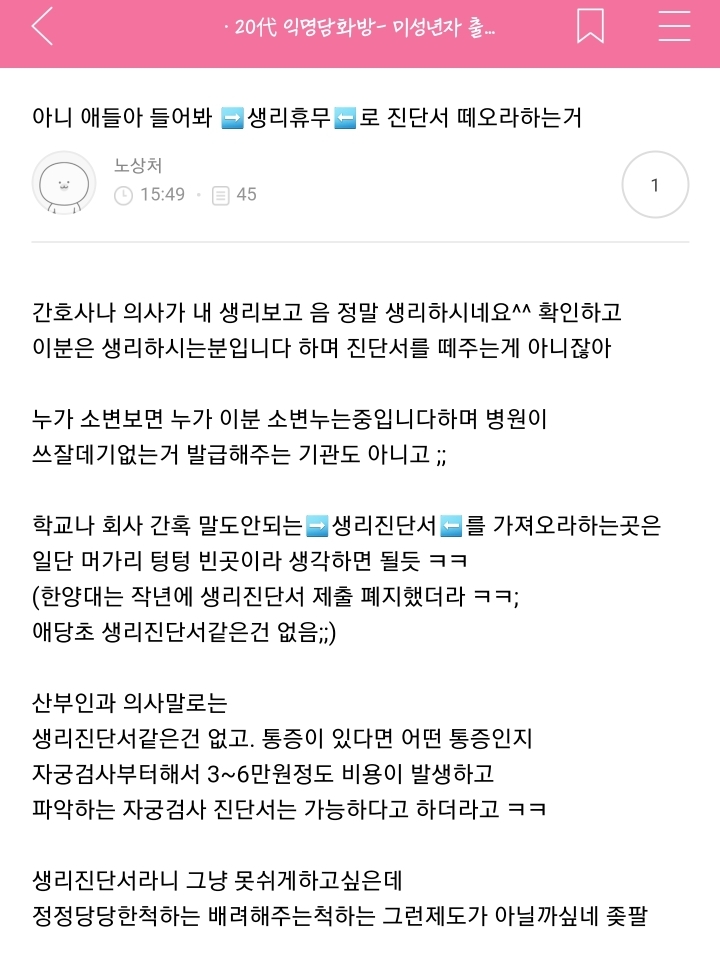720x957 pixels.
Task: Go back using the header arrow
Action: click(x=42, y=26)
